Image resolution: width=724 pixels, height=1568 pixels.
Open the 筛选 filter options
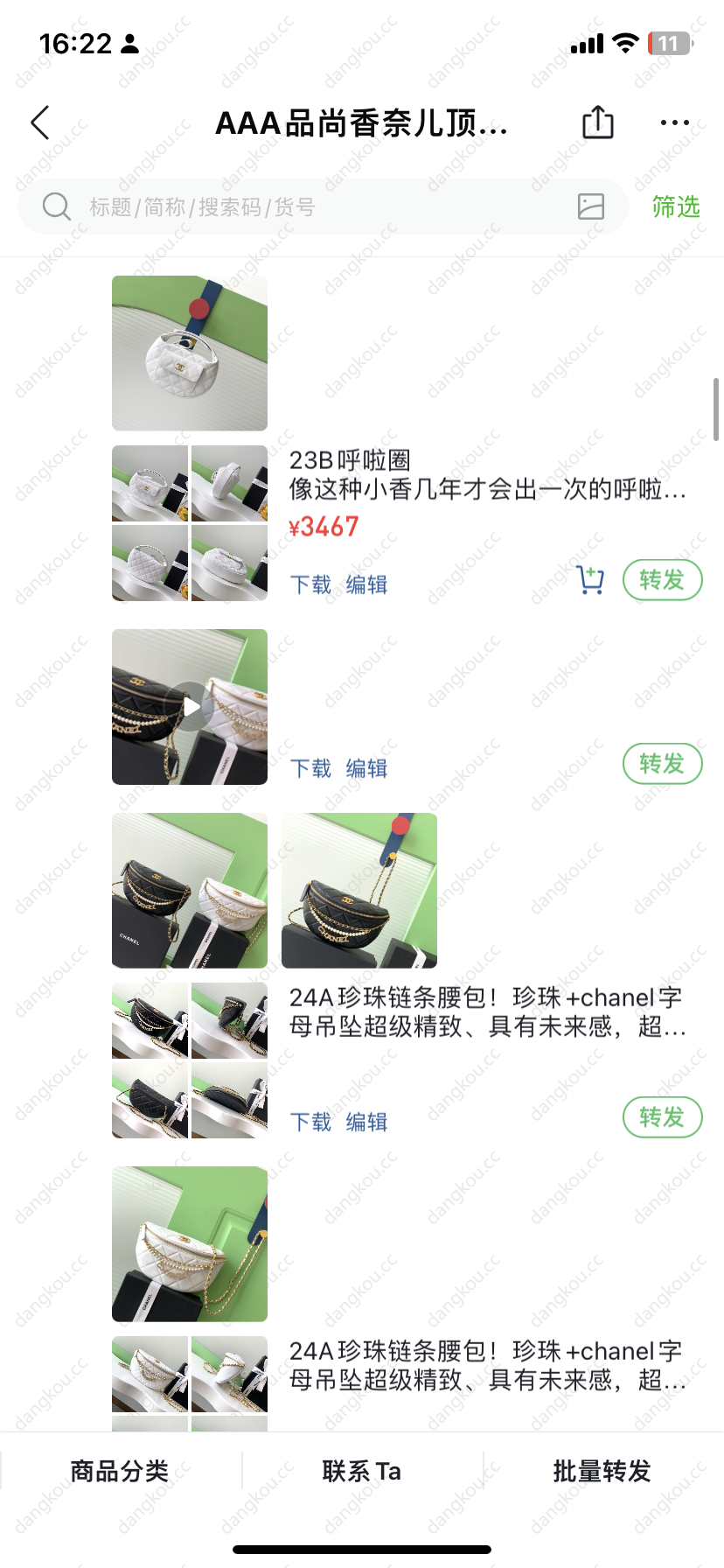[x=676, y=207]
